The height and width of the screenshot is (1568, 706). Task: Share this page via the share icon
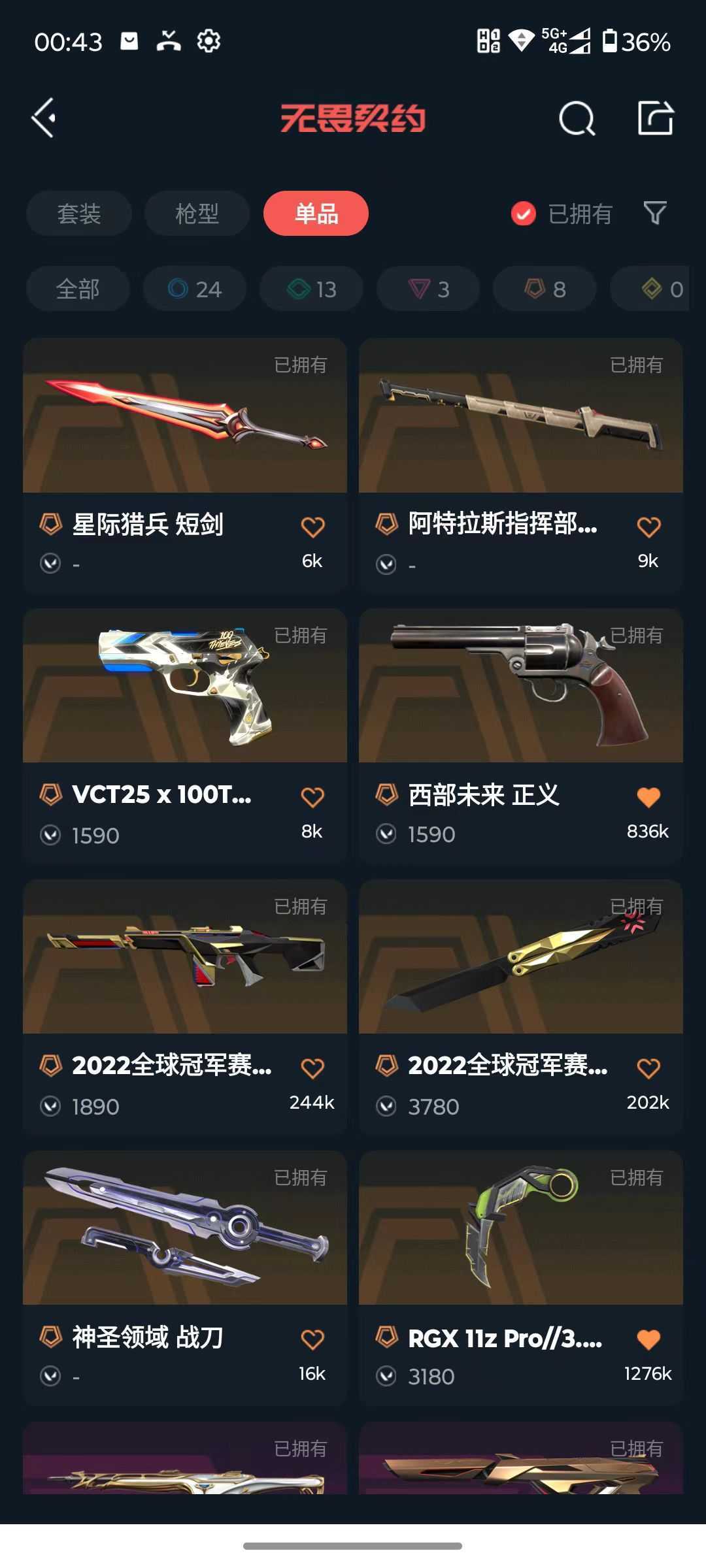(x=655, y=118)
